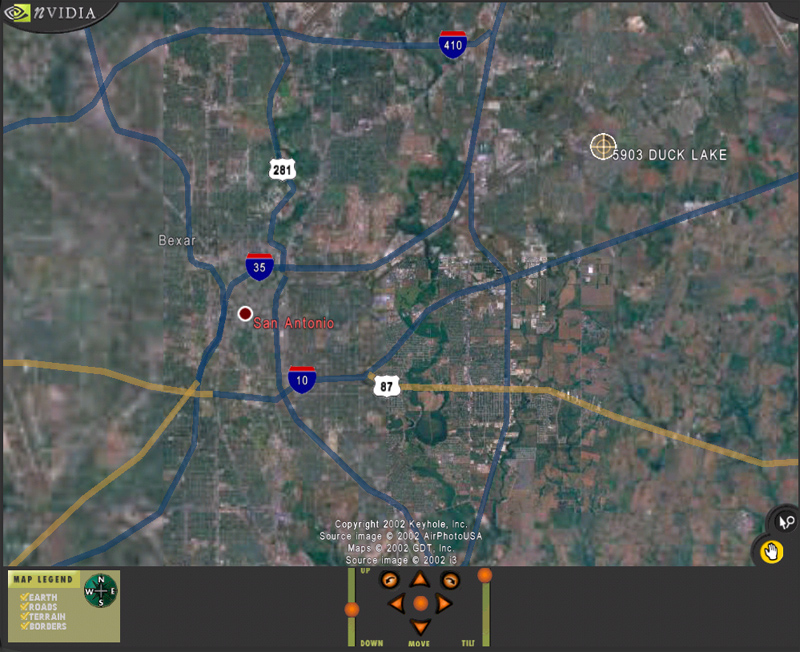This screenshot has height=652, width=800.
Task: Select the pointer zoom tool
Action: (x=784, y=521)
